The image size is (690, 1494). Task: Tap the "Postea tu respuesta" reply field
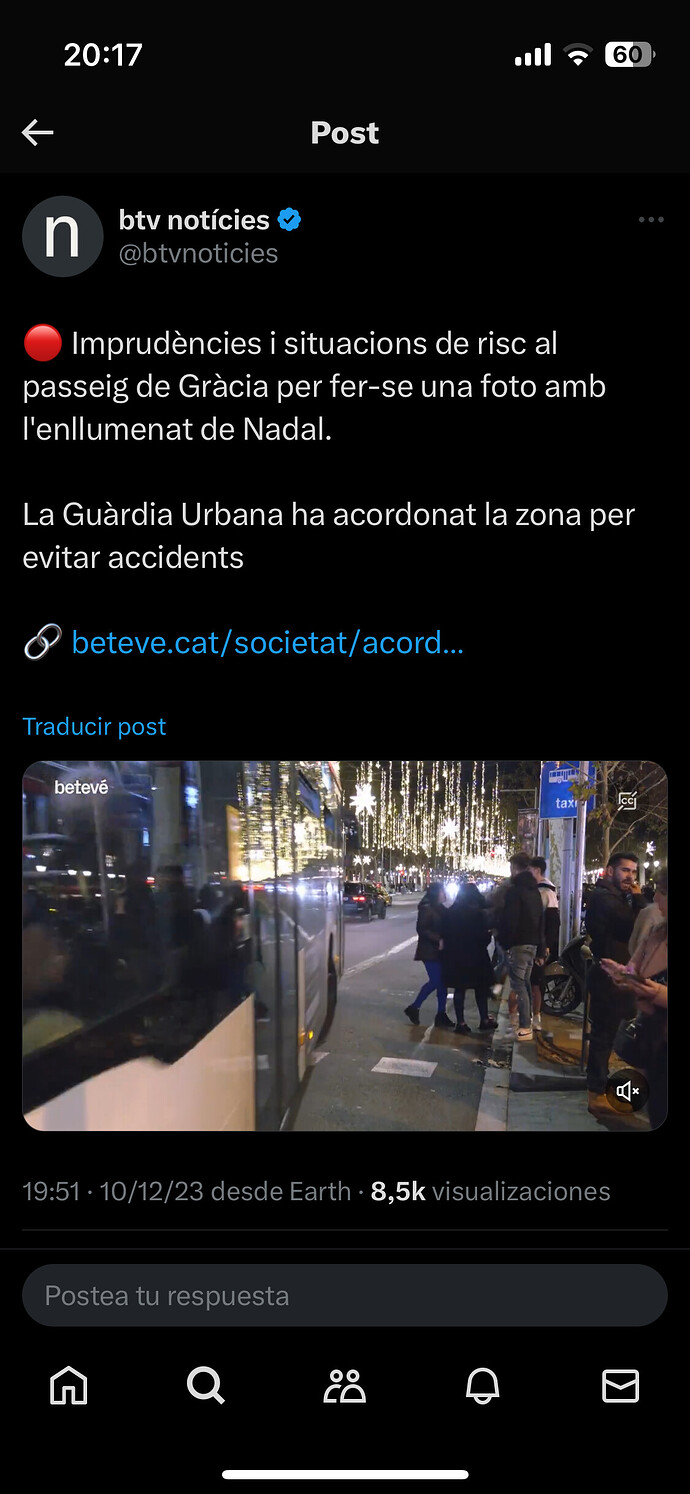(344, 1296)
